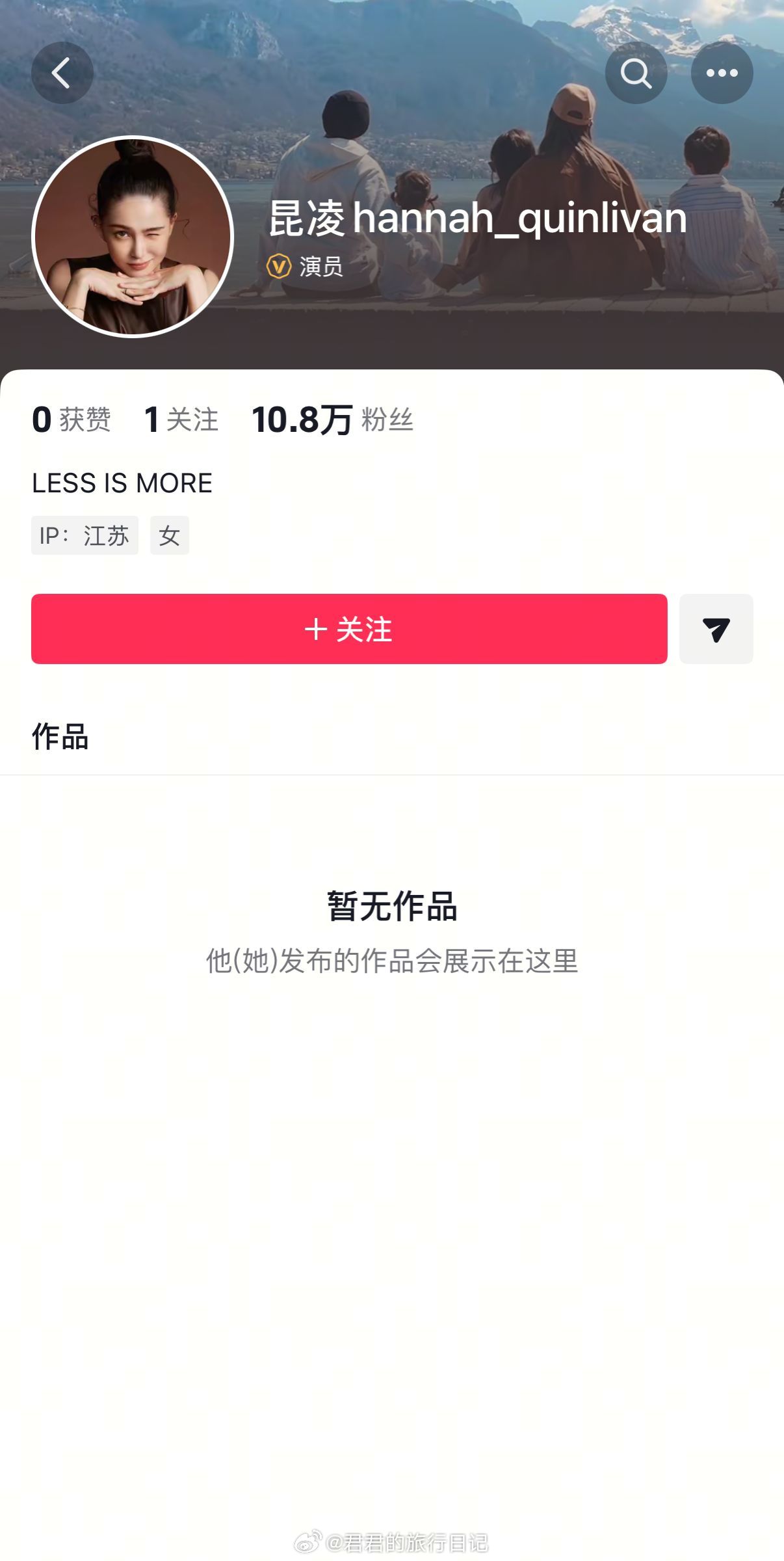Image resolution: width=784 pixels, height=1561 pixels.
Task: Toggle follow state via the 关注 button
Action: pos(349,629)
